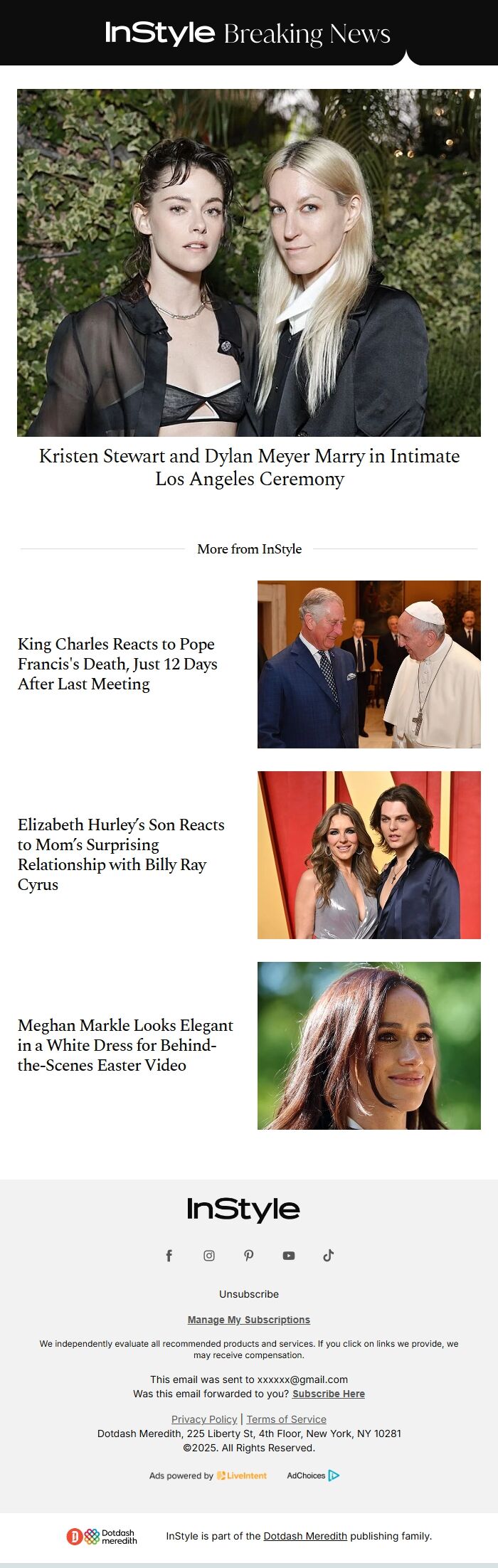Open the Dotdash Meredith link
The width and height of the screenshot is (498, 1568).
[305, 1536]
